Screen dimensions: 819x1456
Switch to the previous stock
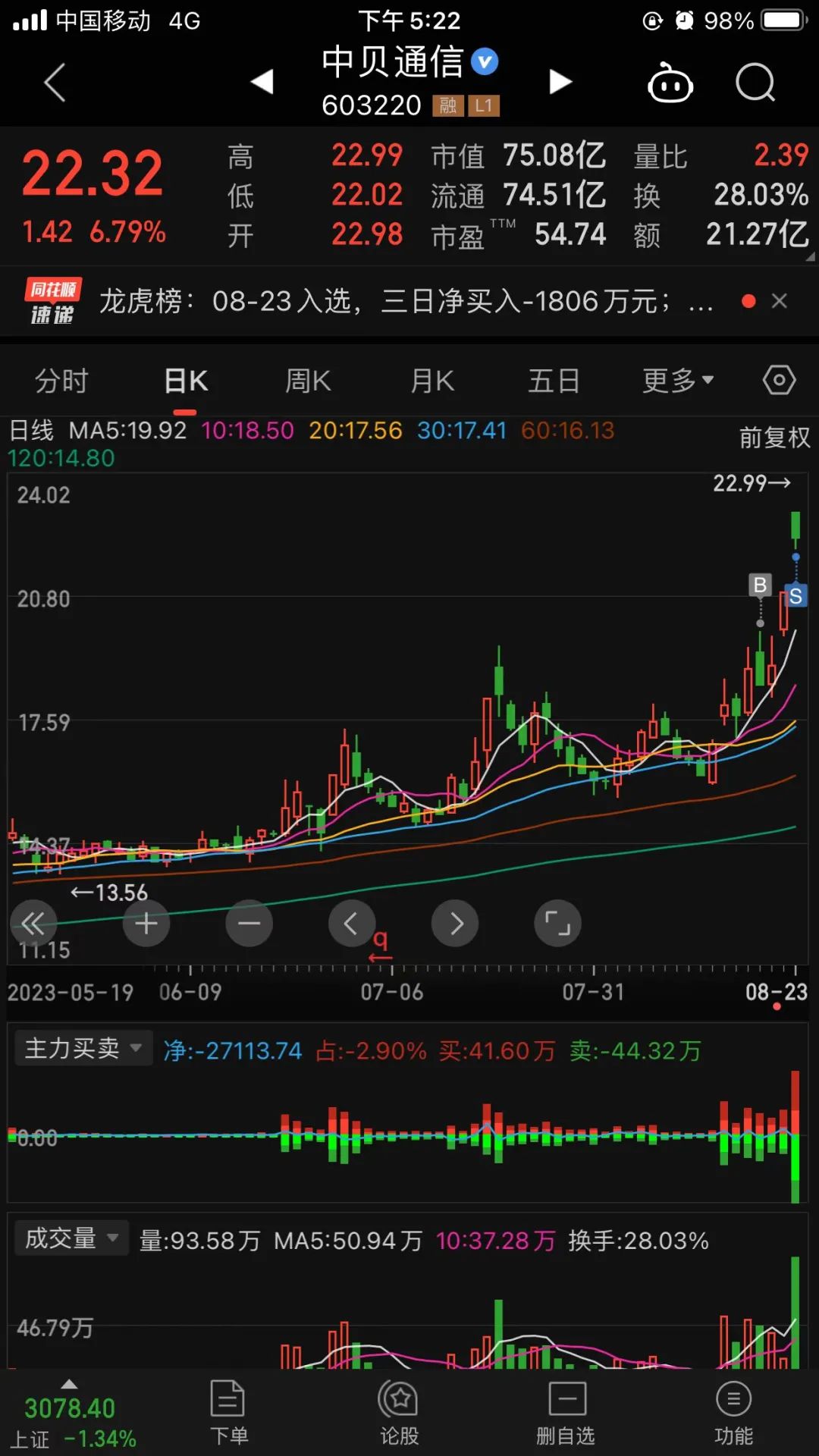click(262, 81)
